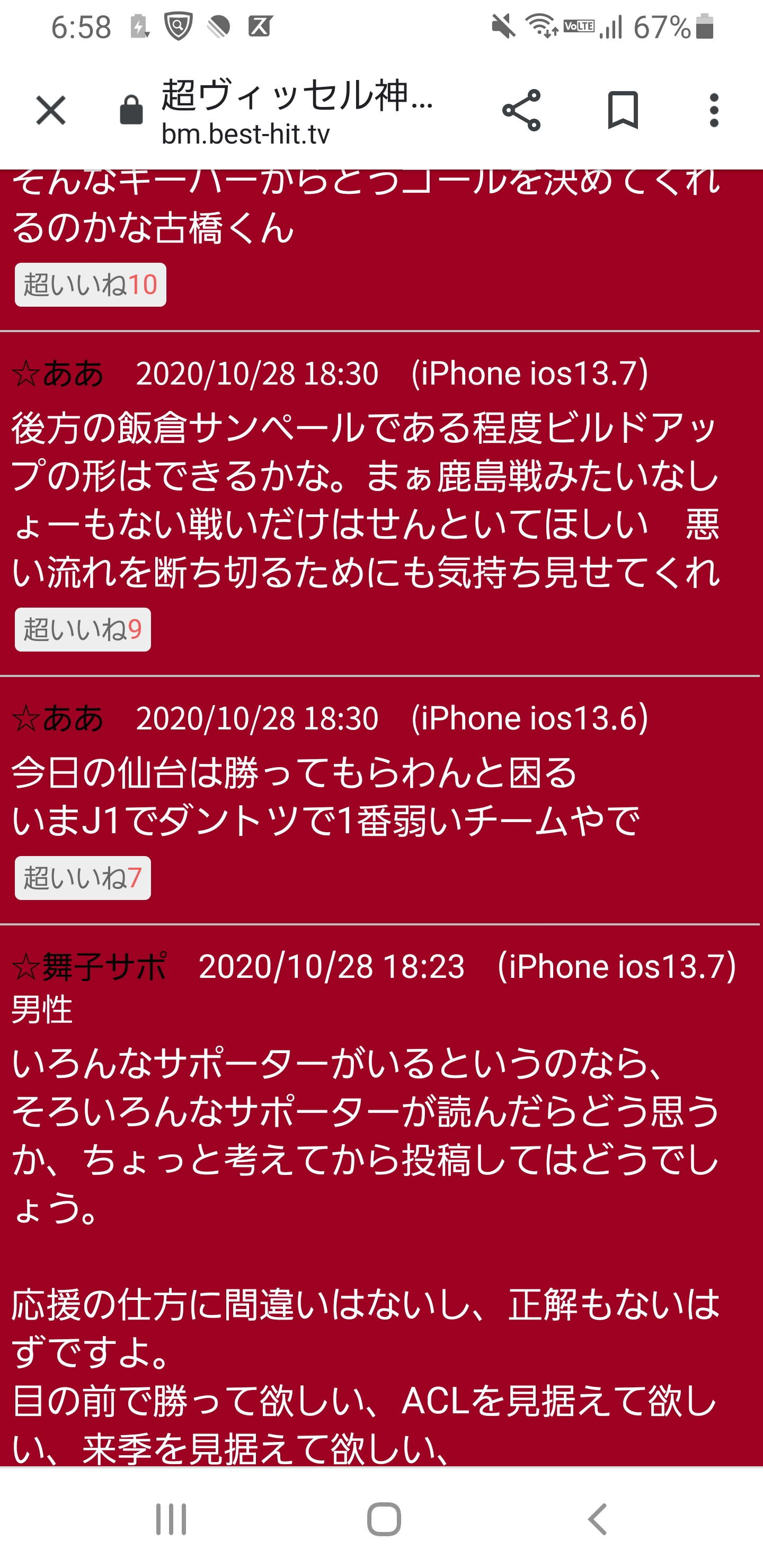763x1568 pixels.
Task: Close the browser custom tab
Action: coord(50,110)
